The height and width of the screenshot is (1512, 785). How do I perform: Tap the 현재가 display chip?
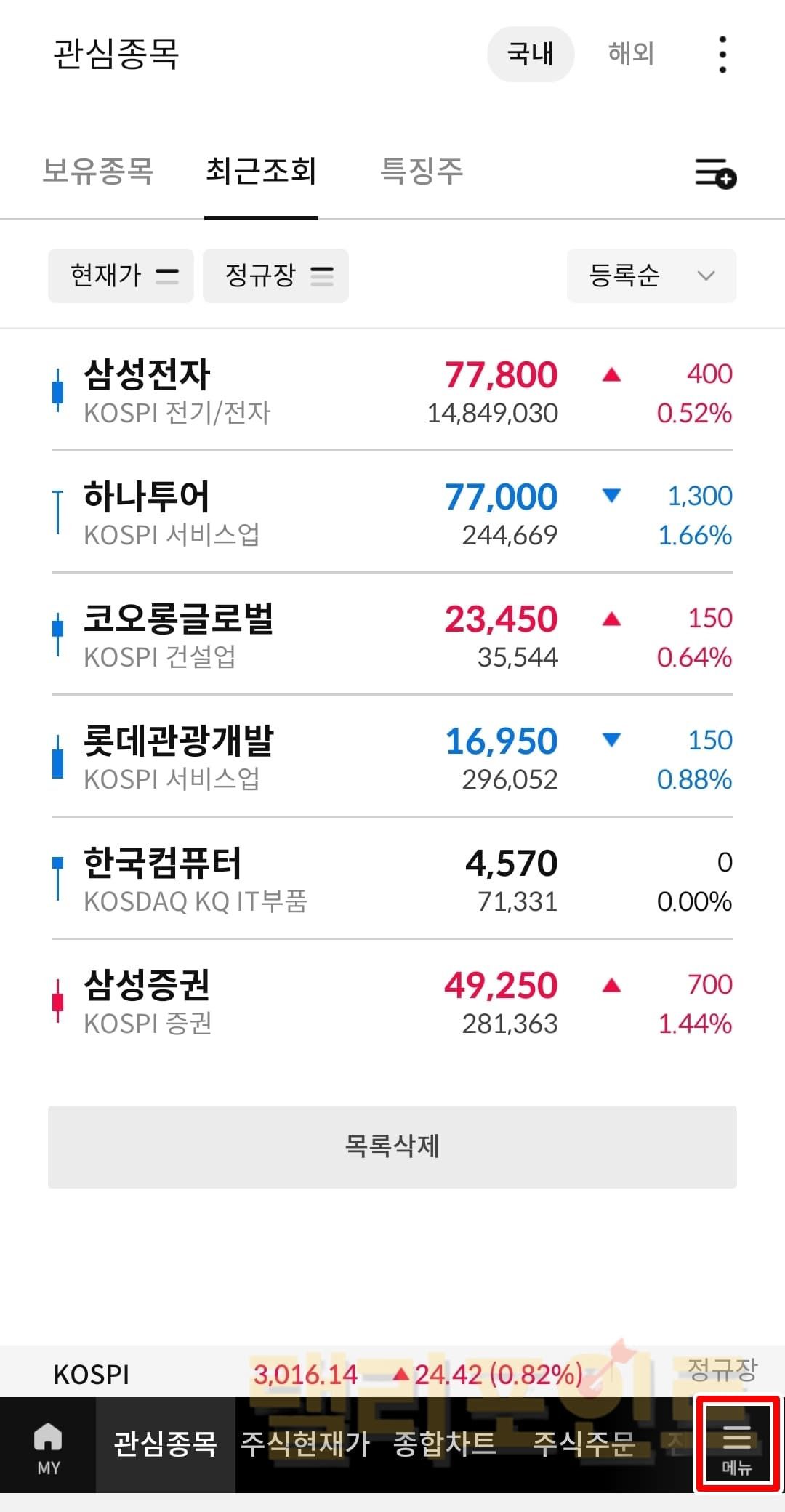[121, 276]
